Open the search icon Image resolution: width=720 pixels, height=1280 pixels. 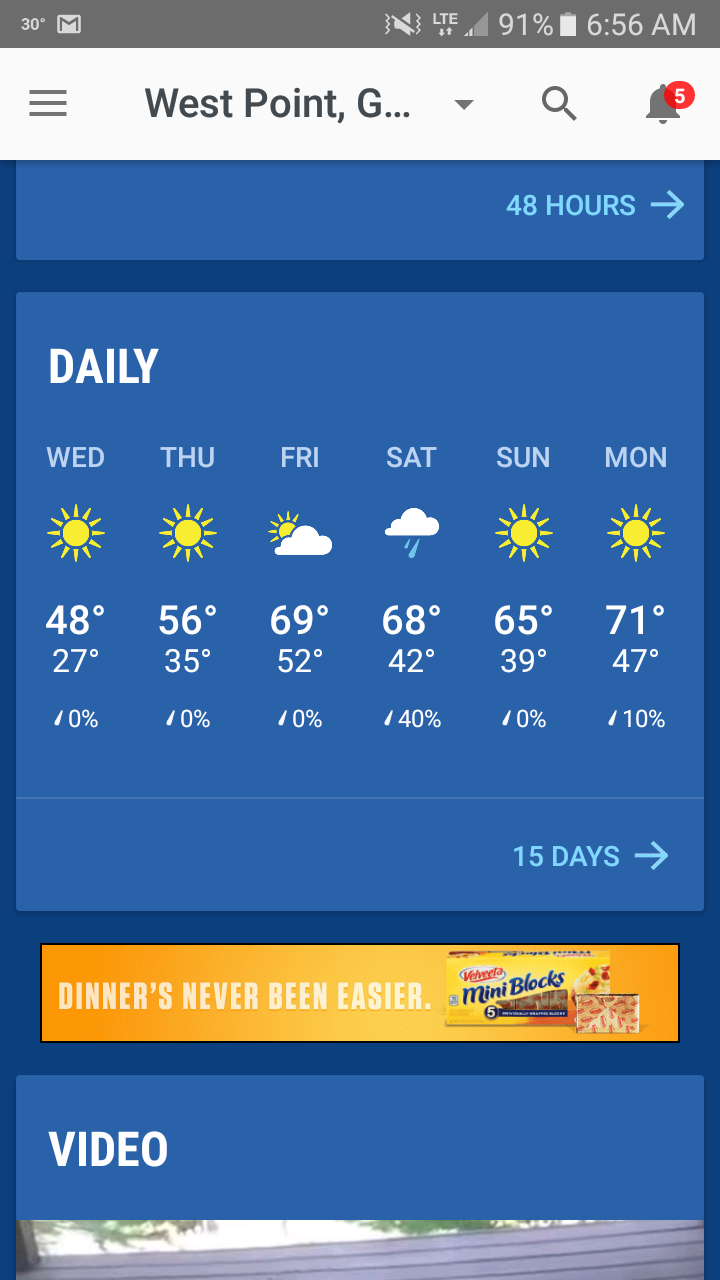[x=559, y=103]
